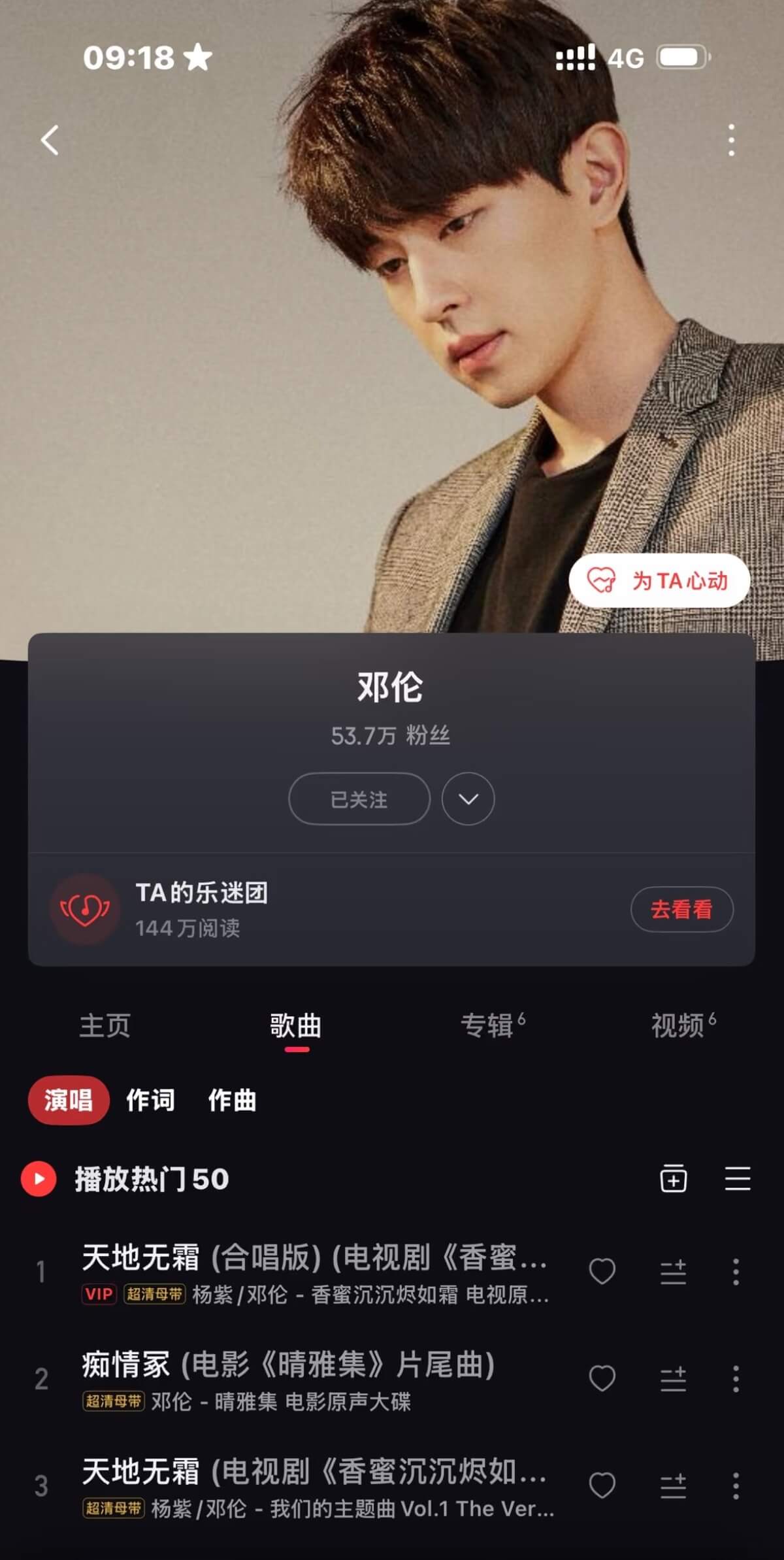Expand the chevron next to 已关注

[x=468, y=799]
